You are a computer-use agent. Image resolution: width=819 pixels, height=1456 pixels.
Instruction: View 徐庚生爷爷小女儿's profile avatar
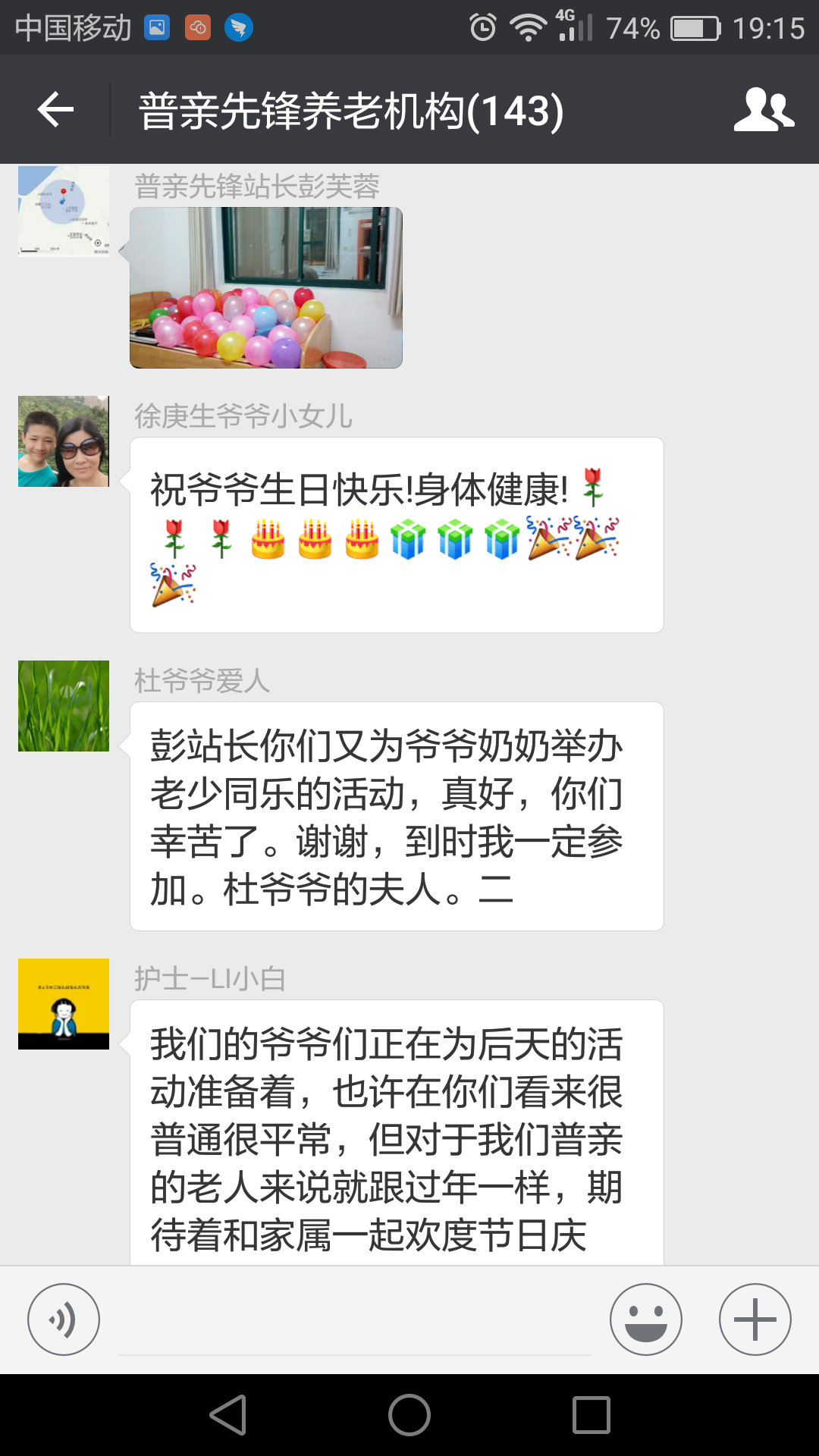[64, 441]
